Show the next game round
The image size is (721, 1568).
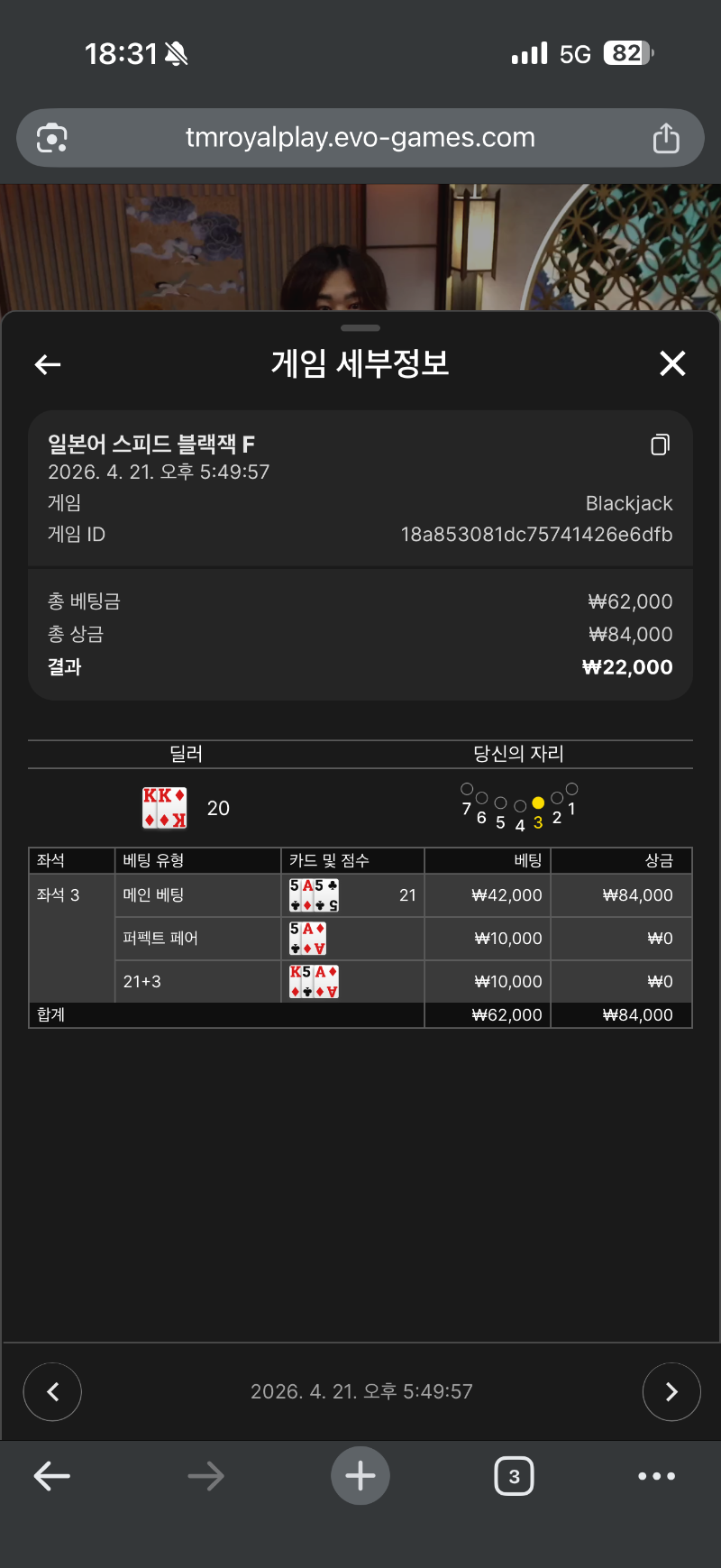(671, 1391)
